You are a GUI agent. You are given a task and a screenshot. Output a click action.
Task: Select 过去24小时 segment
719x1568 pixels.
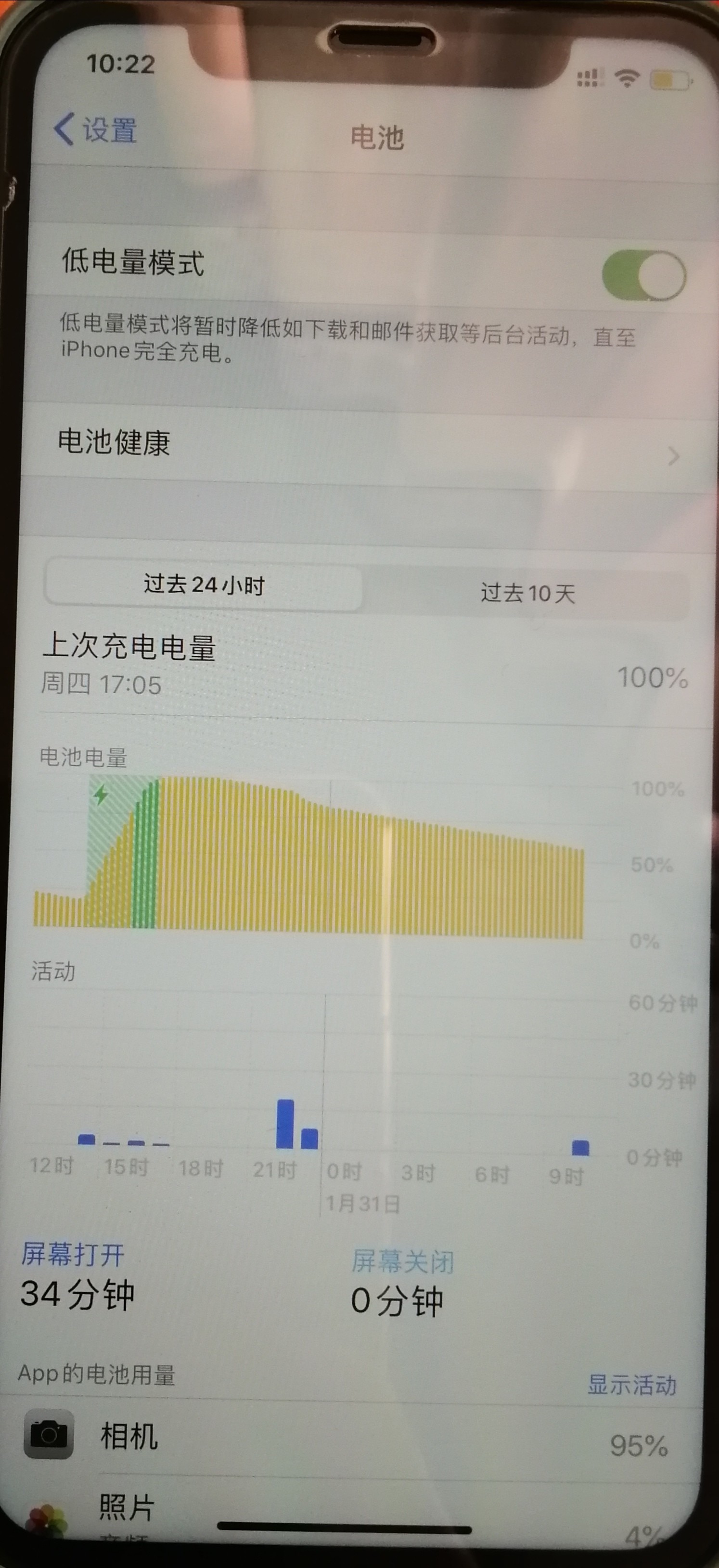[x=205, y=585]
